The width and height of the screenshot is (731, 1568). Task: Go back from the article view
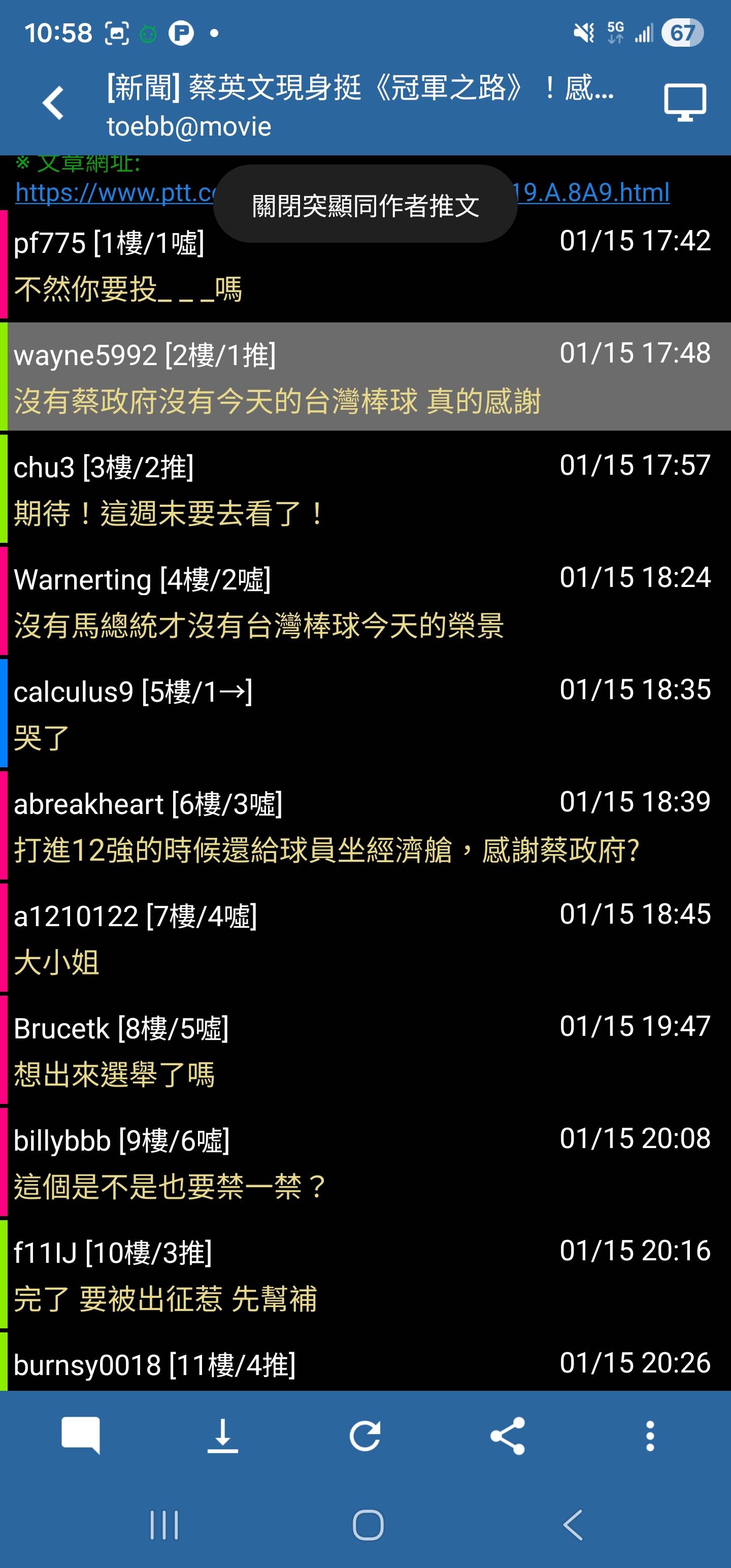coord(54,103)
